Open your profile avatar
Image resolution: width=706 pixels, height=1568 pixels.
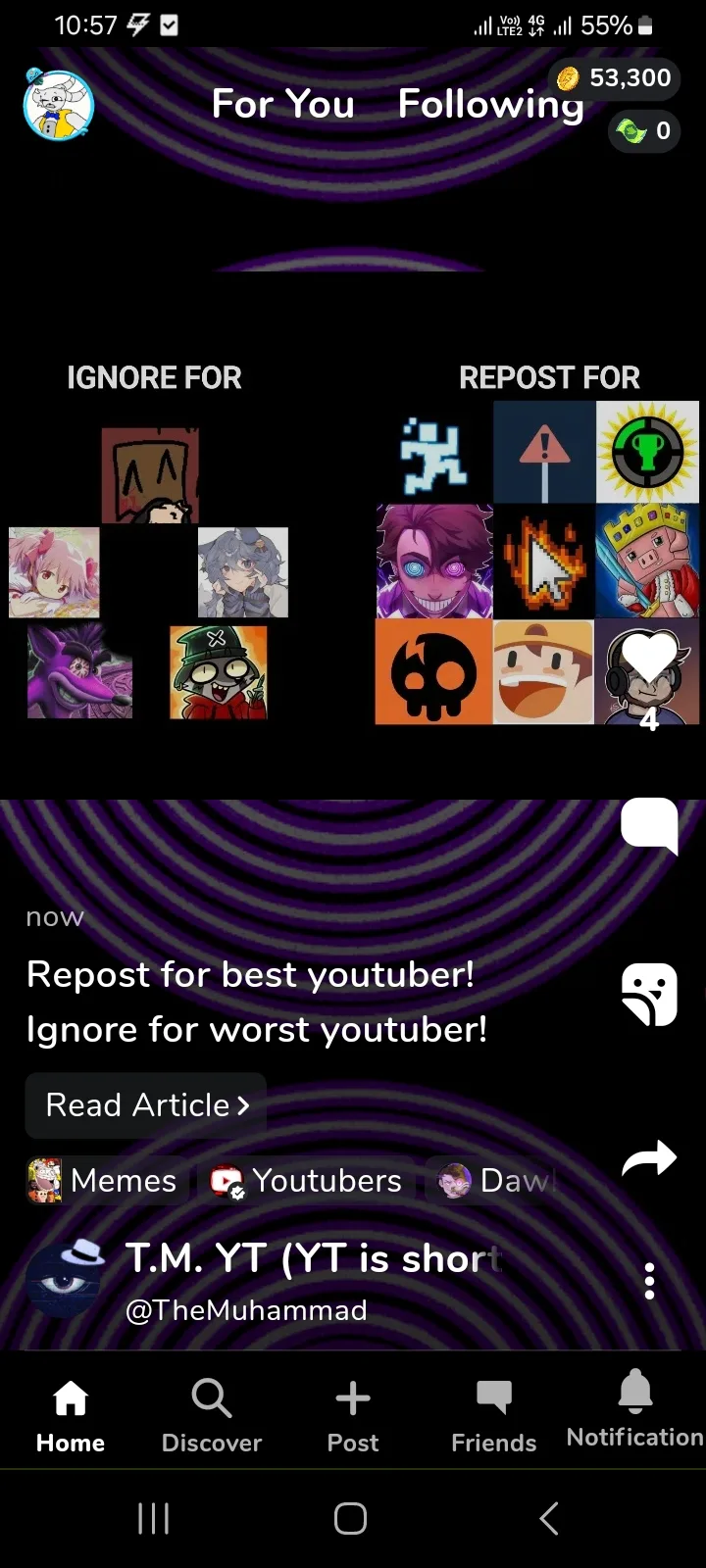[x=59, y=104]
